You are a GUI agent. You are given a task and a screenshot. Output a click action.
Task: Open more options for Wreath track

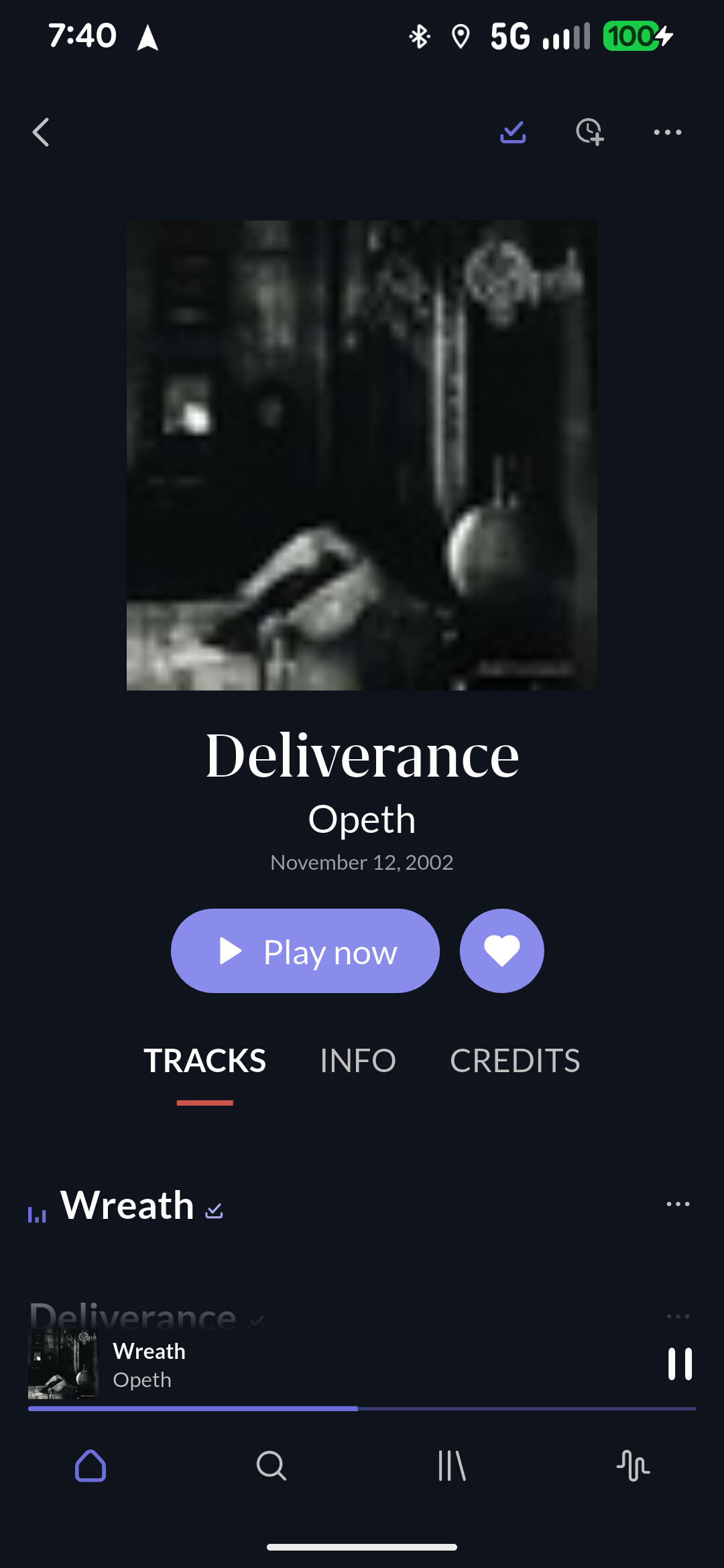click(678, 1204)
